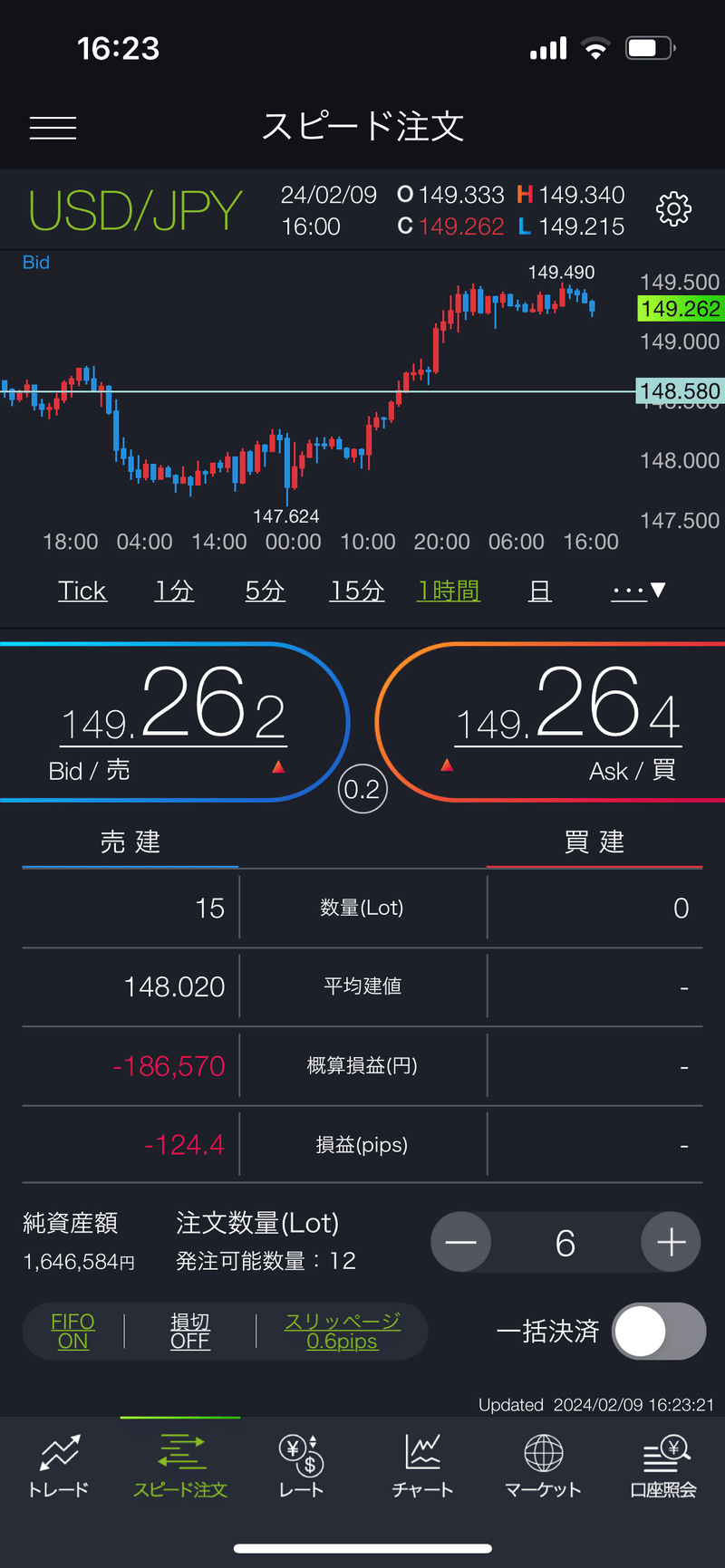The height and width of the screenshot is (1568, 725).
Task: Select the 1時間 chart interval
Action: (x=448, y=591)
